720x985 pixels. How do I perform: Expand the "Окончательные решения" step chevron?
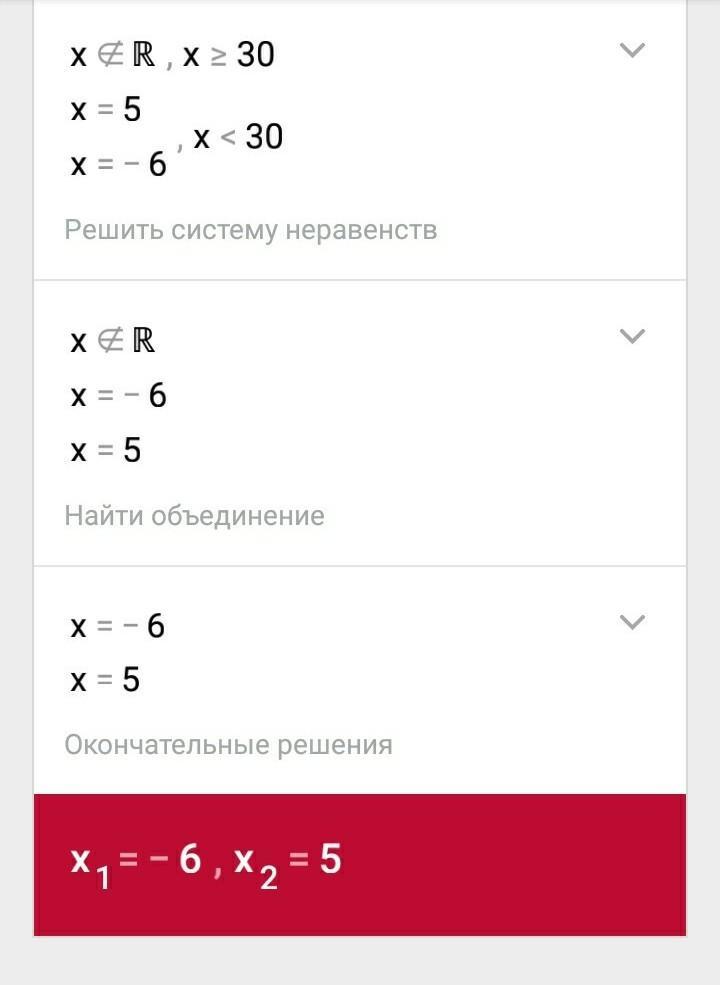click(632, 622)
